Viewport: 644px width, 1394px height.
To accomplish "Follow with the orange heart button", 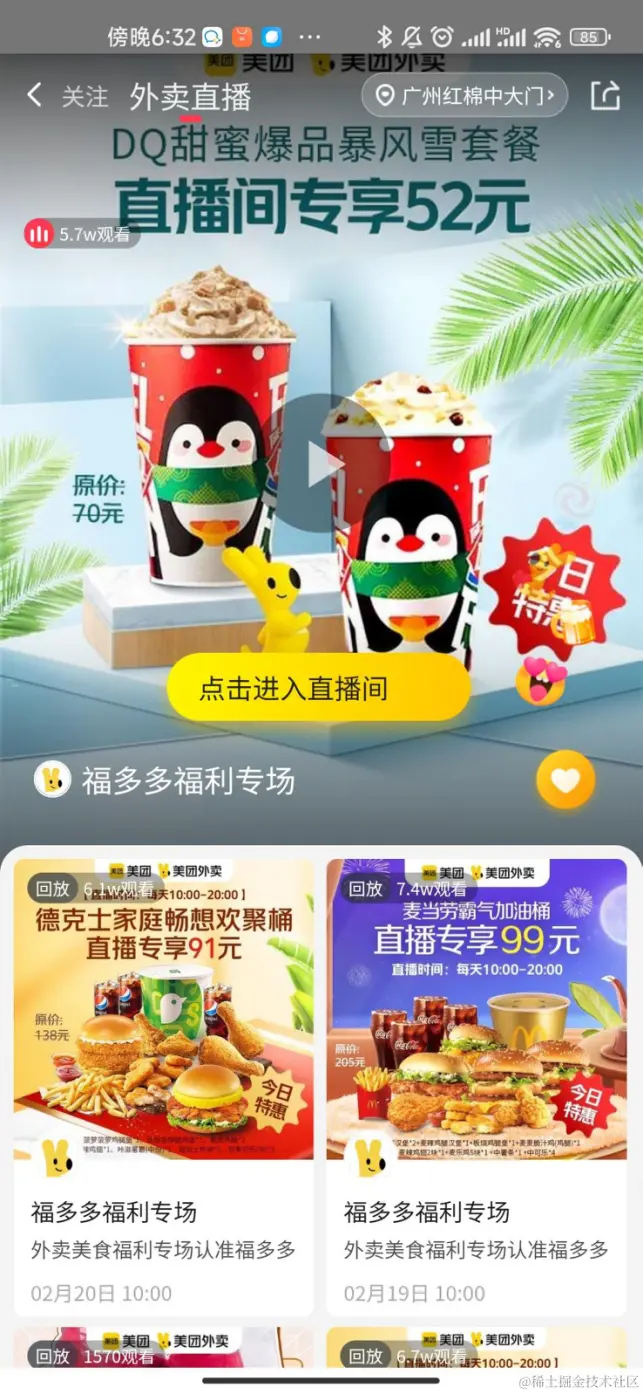I will coord(565,780).
